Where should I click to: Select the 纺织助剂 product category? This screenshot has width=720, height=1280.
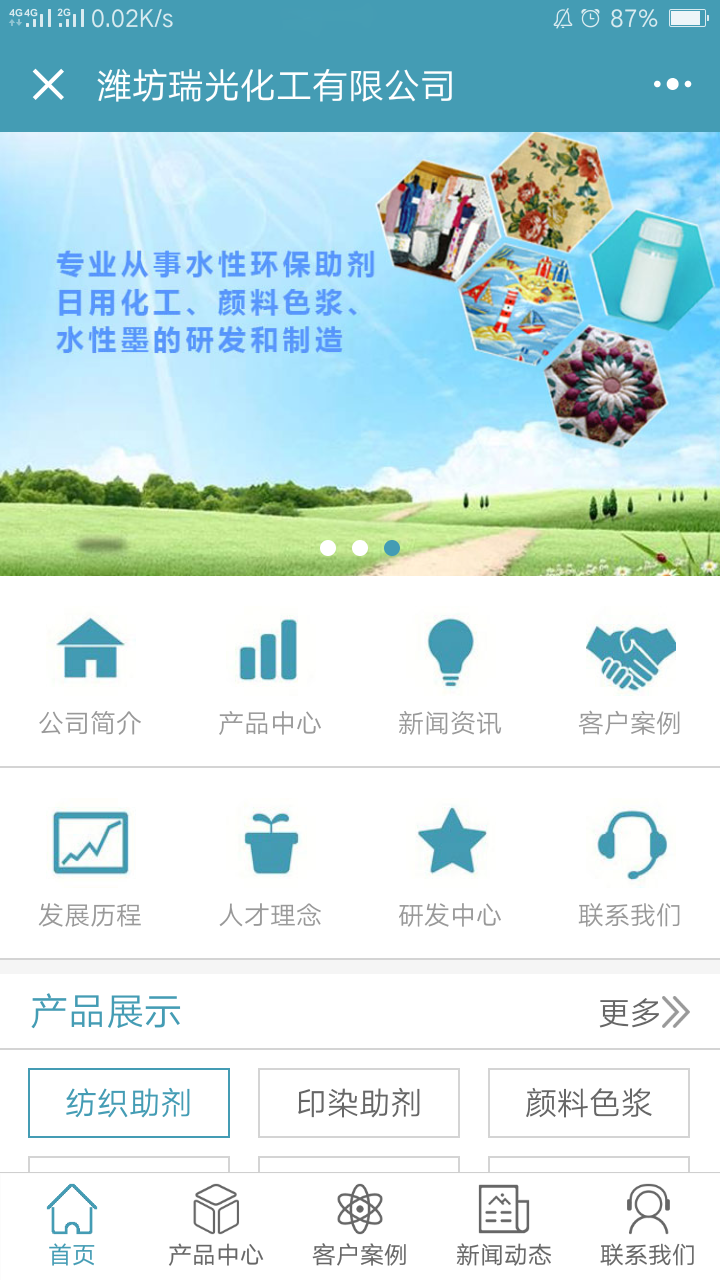click(x=129, y=1103)
